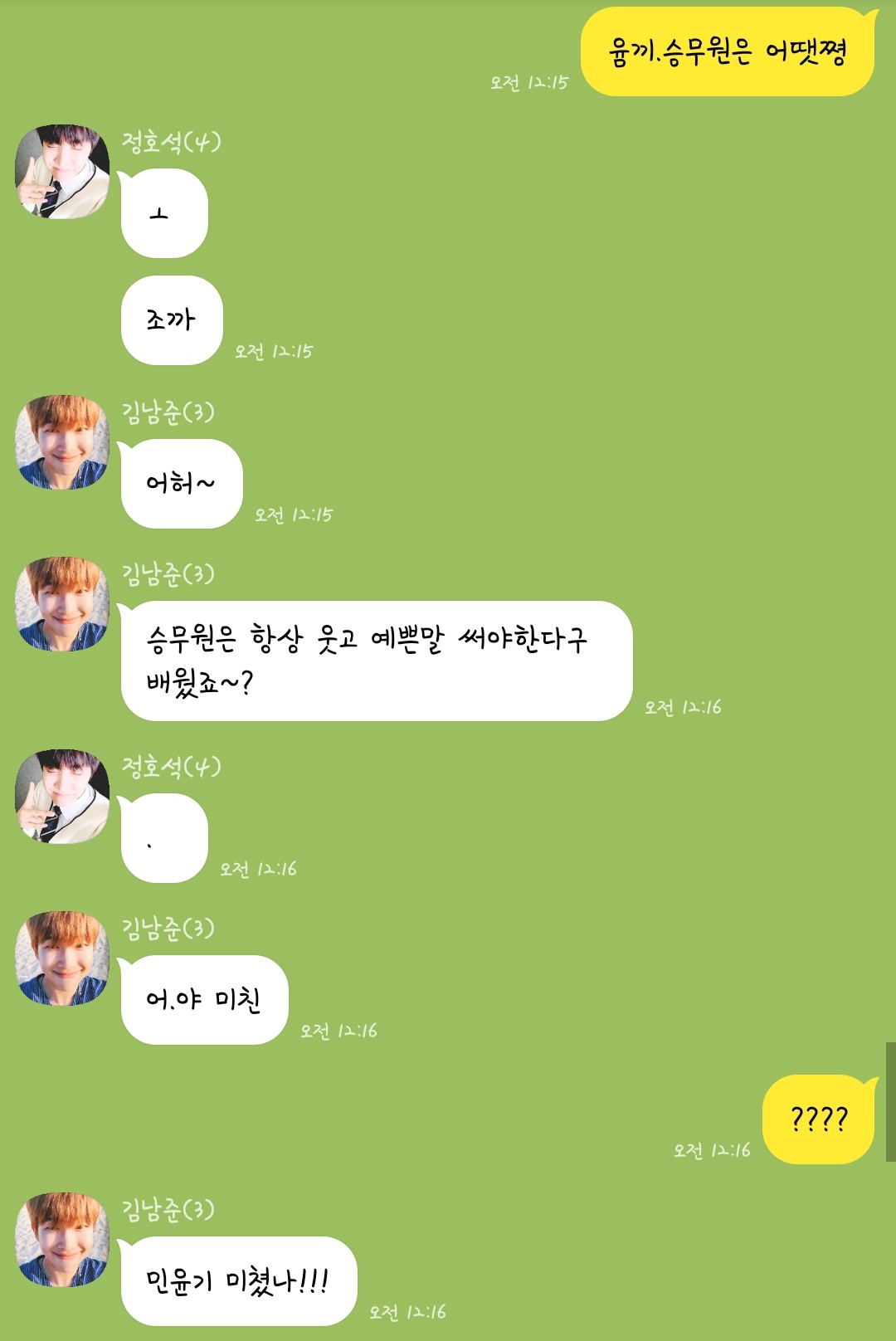Select 김남준's profile photo beside 어.야 미친
This screenshot has width=896, height=1341.
pos(62,958)
